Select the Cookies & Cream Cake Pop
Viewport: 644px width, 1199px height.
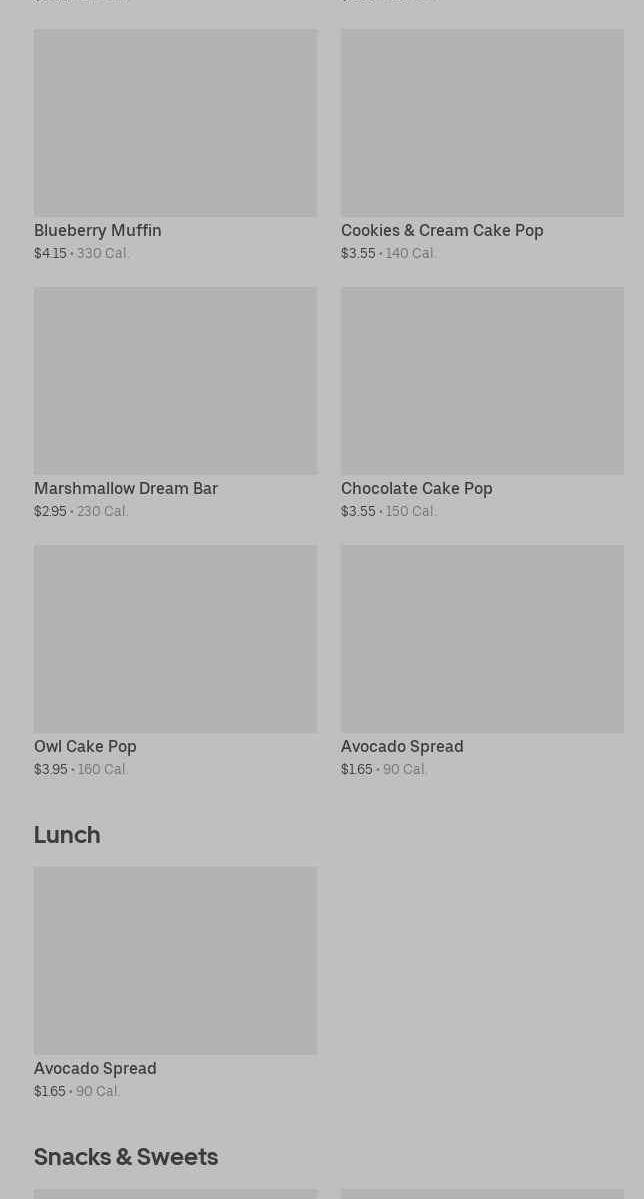483,145
